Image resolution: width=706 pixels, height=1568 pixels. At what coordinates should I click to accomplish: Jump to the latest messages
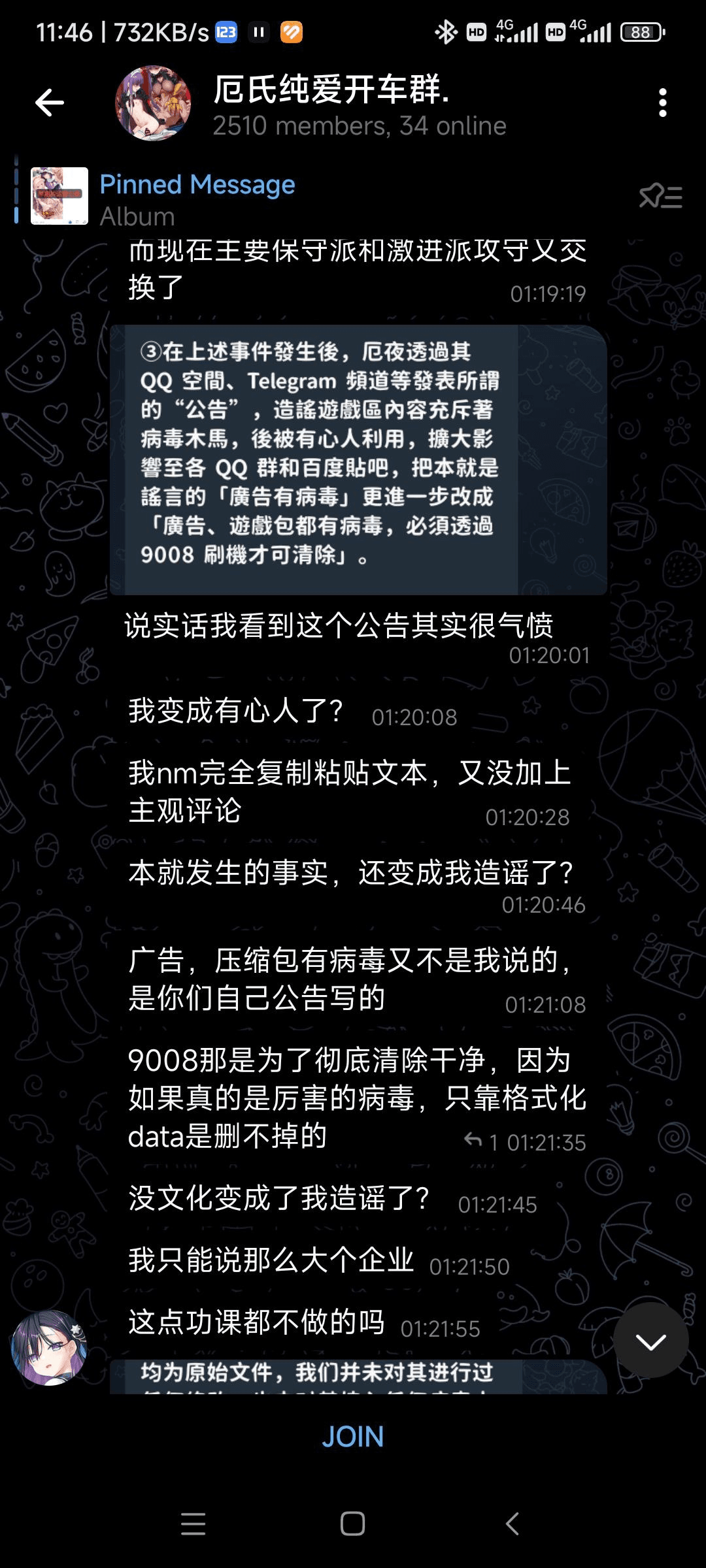[650, 1342]
